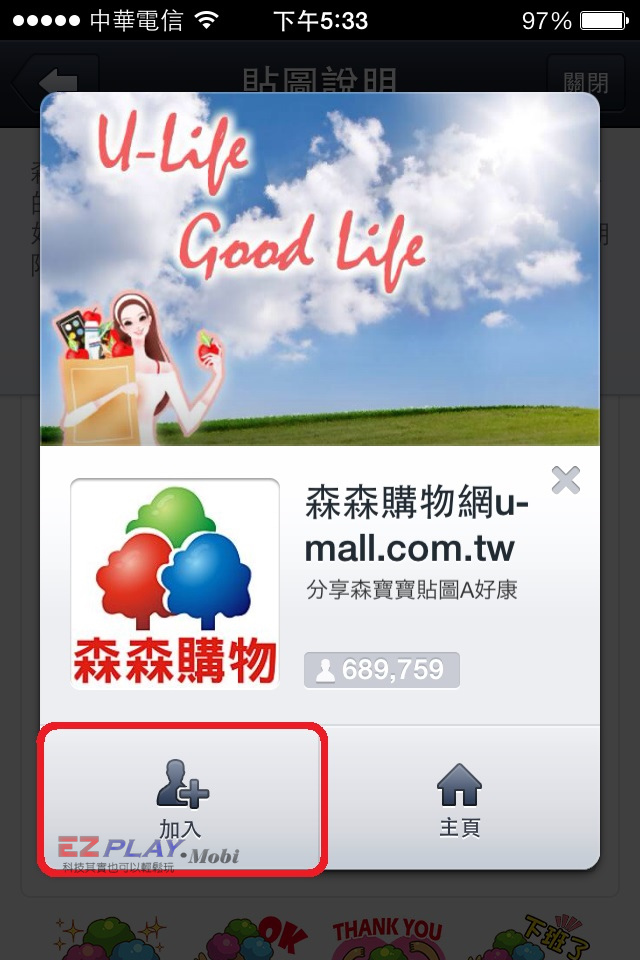Tap 加入 to add 森森購物網 as friend
The width and height of the screenshot is (640, 960).
(x=182, y=797)
